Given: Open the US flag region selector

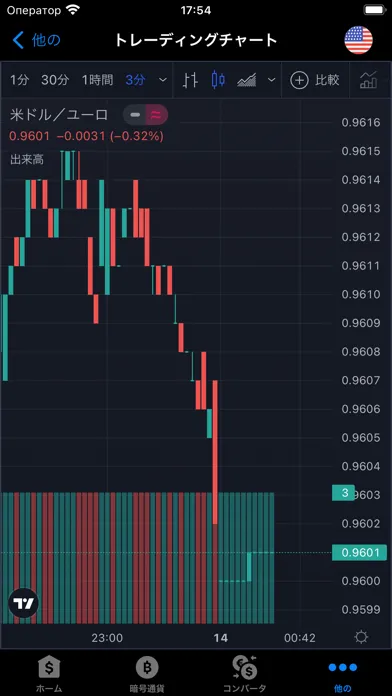Looking at the screenshot, I should pos(358,40).
